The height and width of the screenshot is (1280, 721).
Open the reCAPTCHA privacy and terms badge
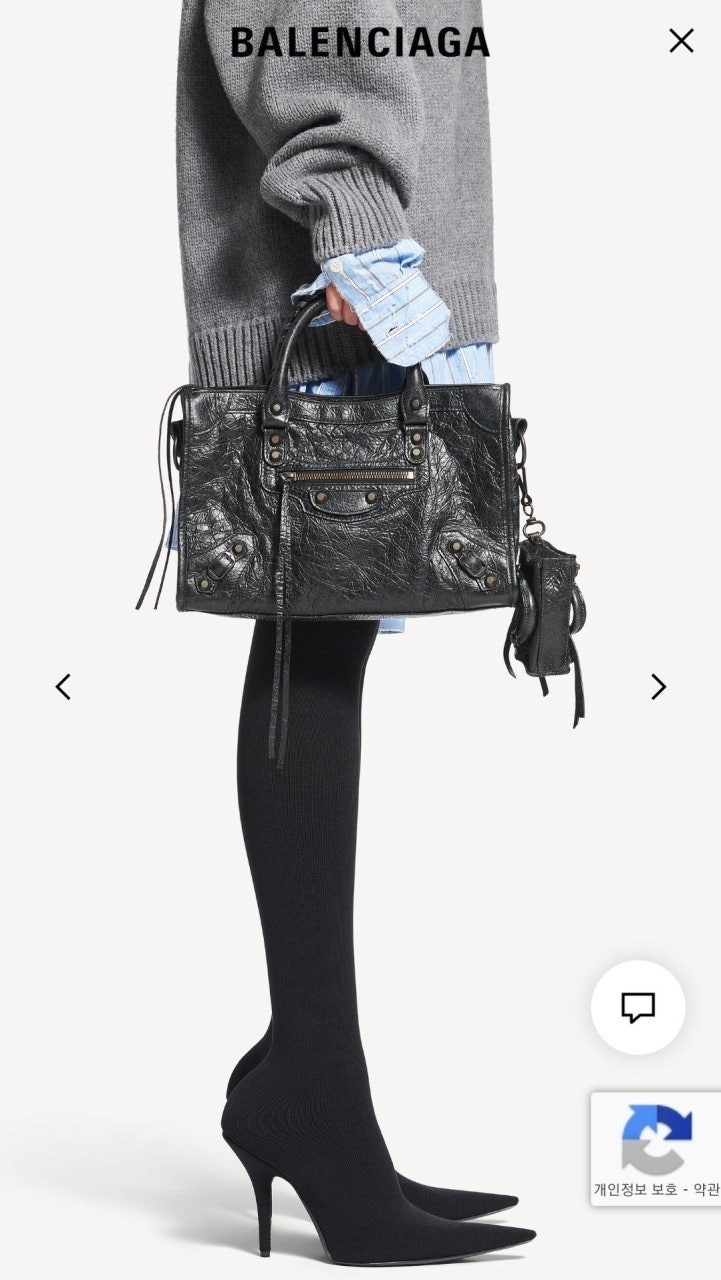(x=656, y=1149)
